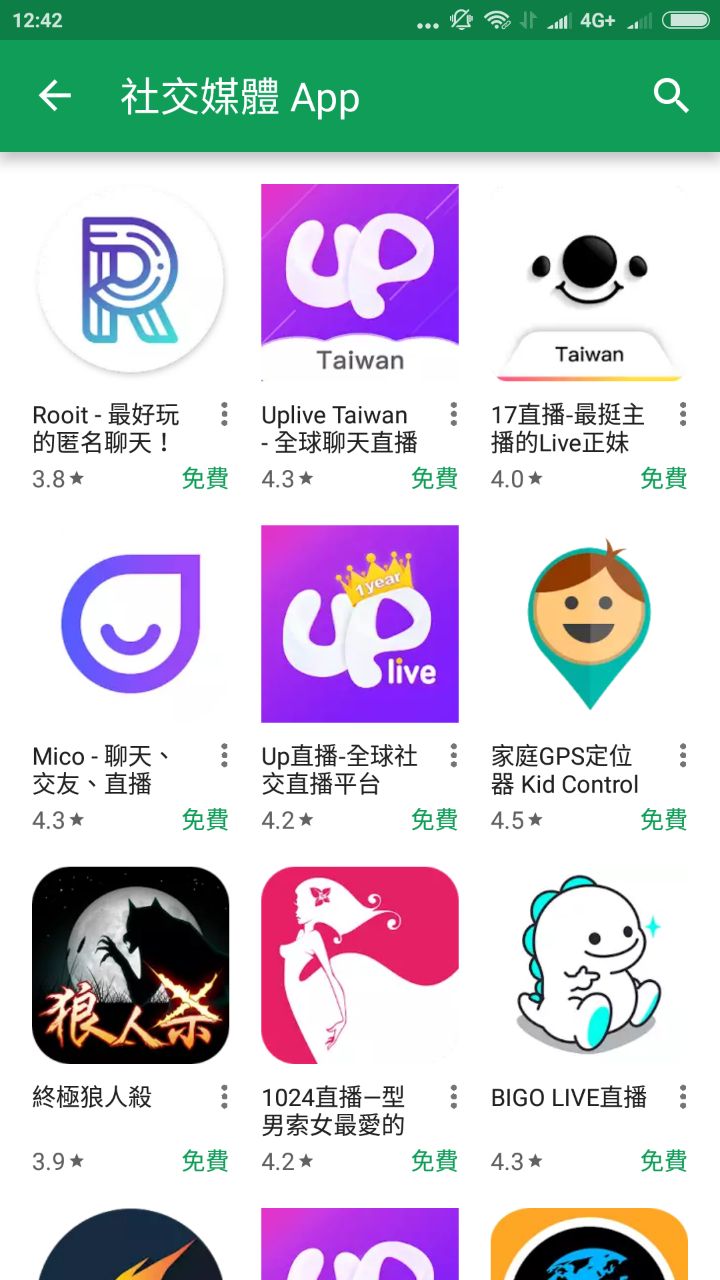Open the overflow menu for Kid Control
Screen dimensions: 720x1280
tap(683, 755)
